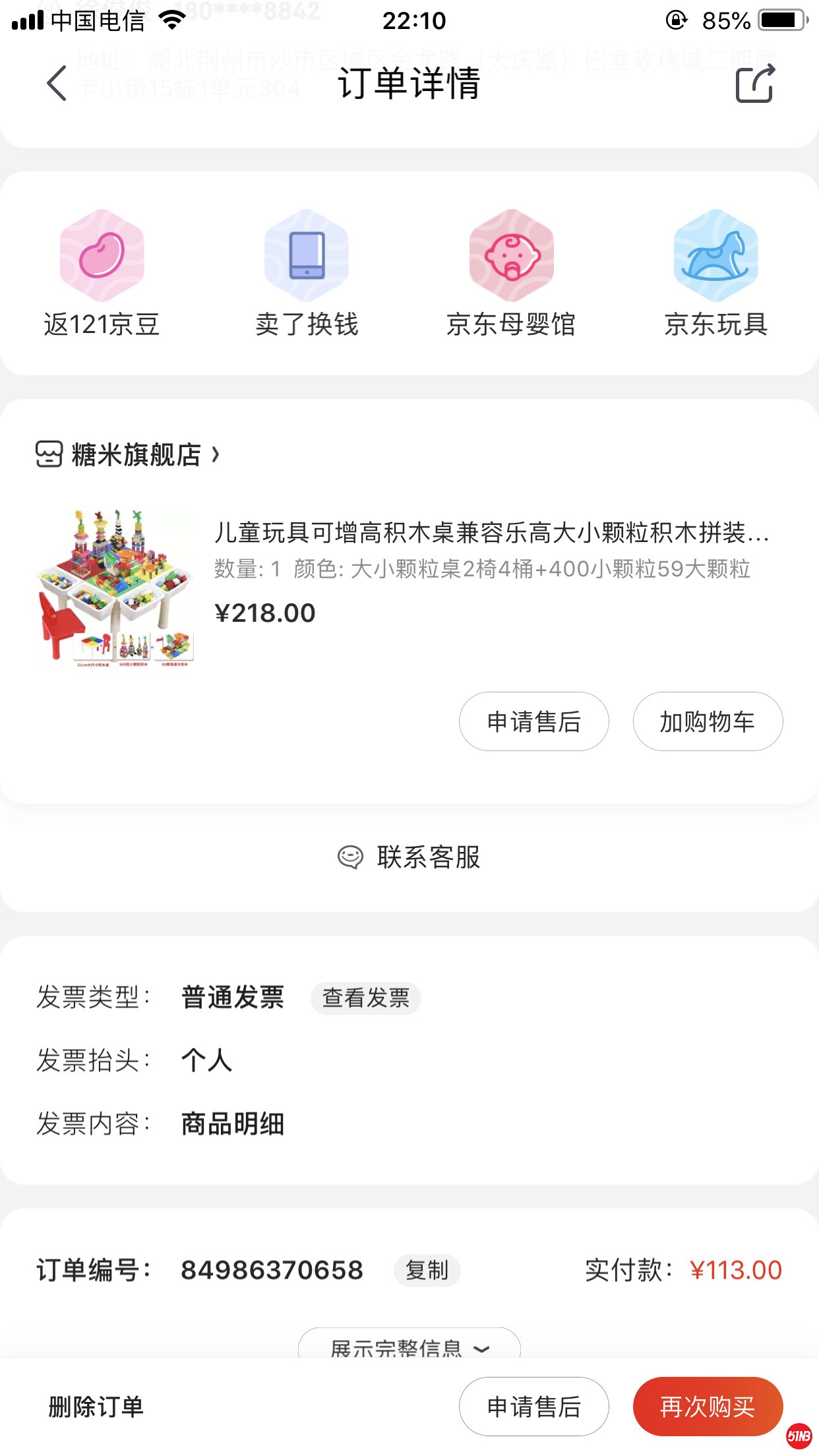The width and height of the screenshot is (819, 1456).
Task: Tap the back arrow to leave order details
Action: [55, 84]
